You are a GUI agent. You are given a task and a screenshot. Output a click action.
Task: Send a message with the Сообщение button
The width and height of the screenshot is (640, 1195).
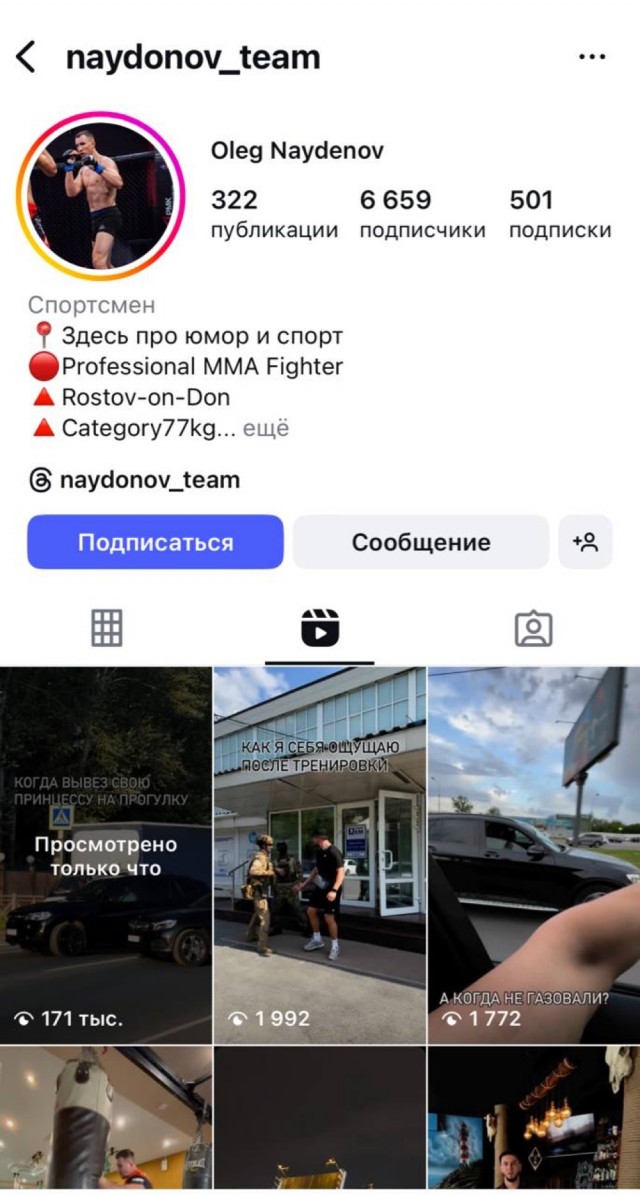[421, 542]
